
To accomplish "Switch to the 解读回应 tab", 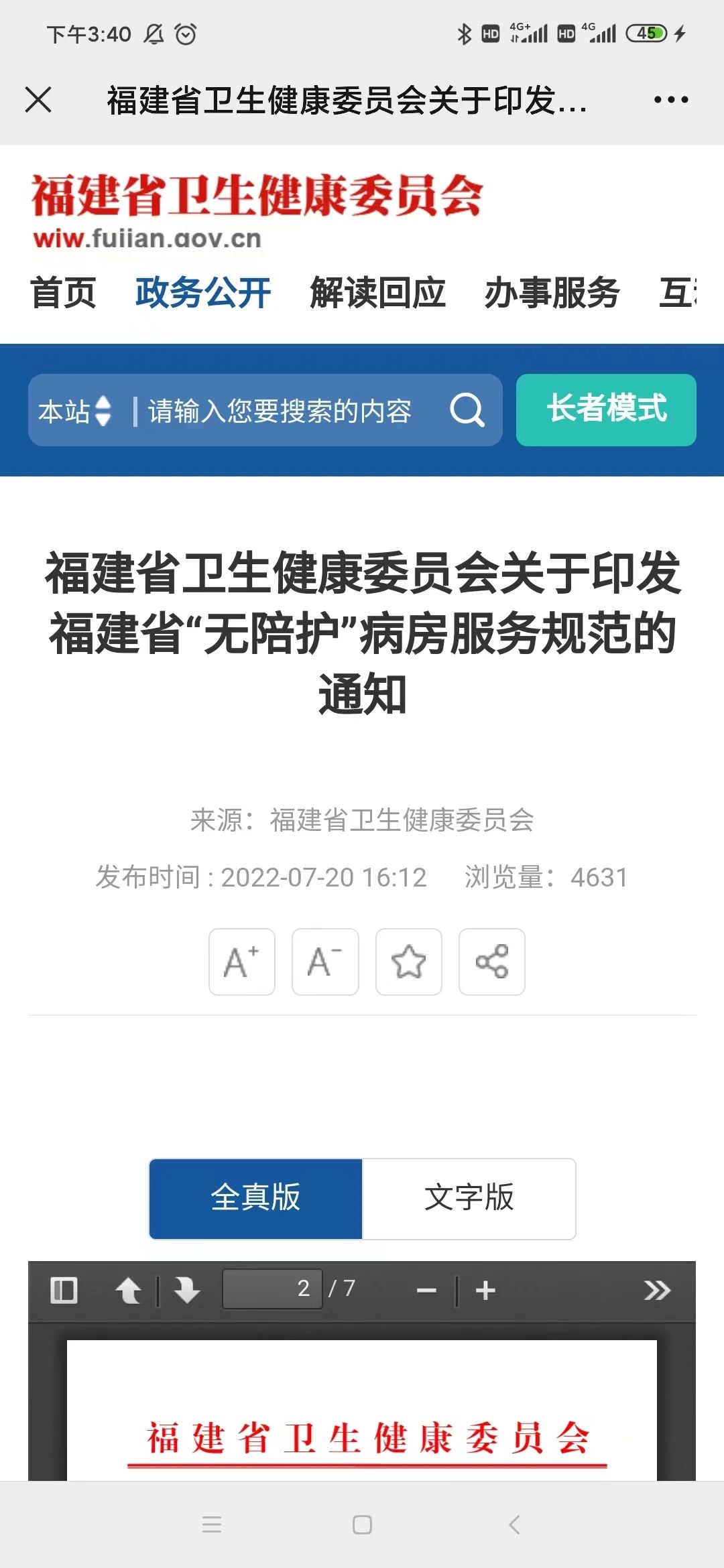I will coord(377,293).
